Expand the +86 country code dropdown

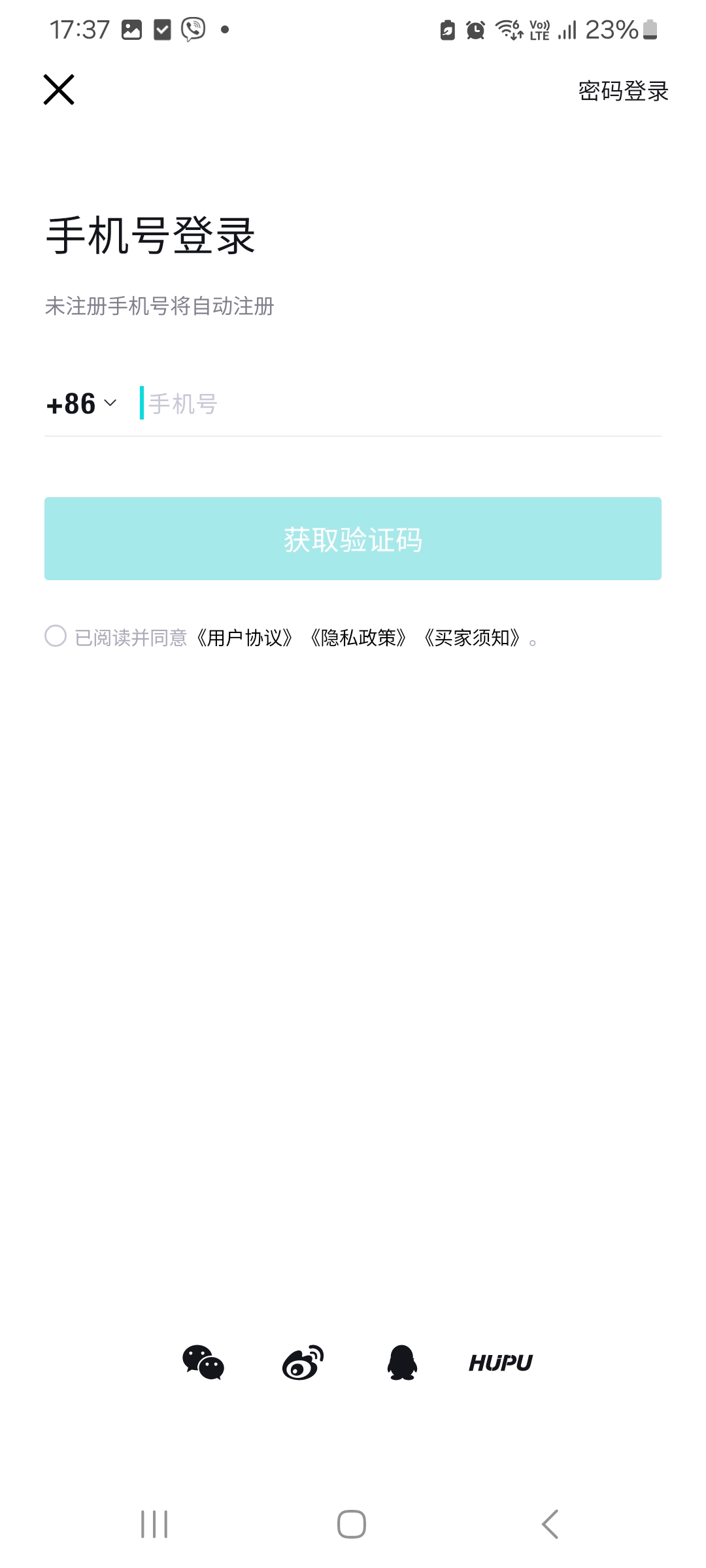click(x=82, y=404)
